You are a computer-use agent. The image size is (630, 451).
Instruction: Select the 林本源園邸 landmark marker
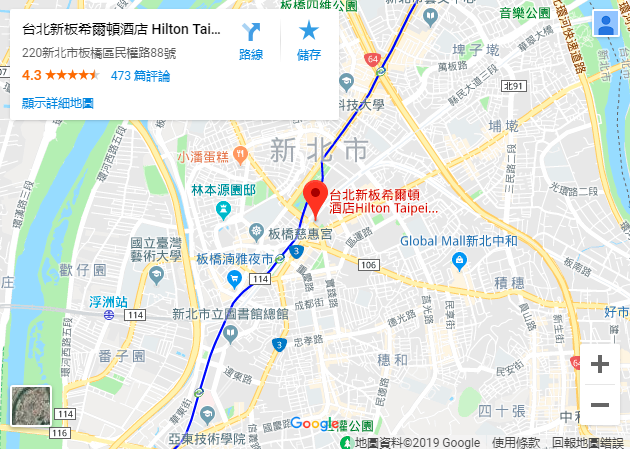point(223,209)
